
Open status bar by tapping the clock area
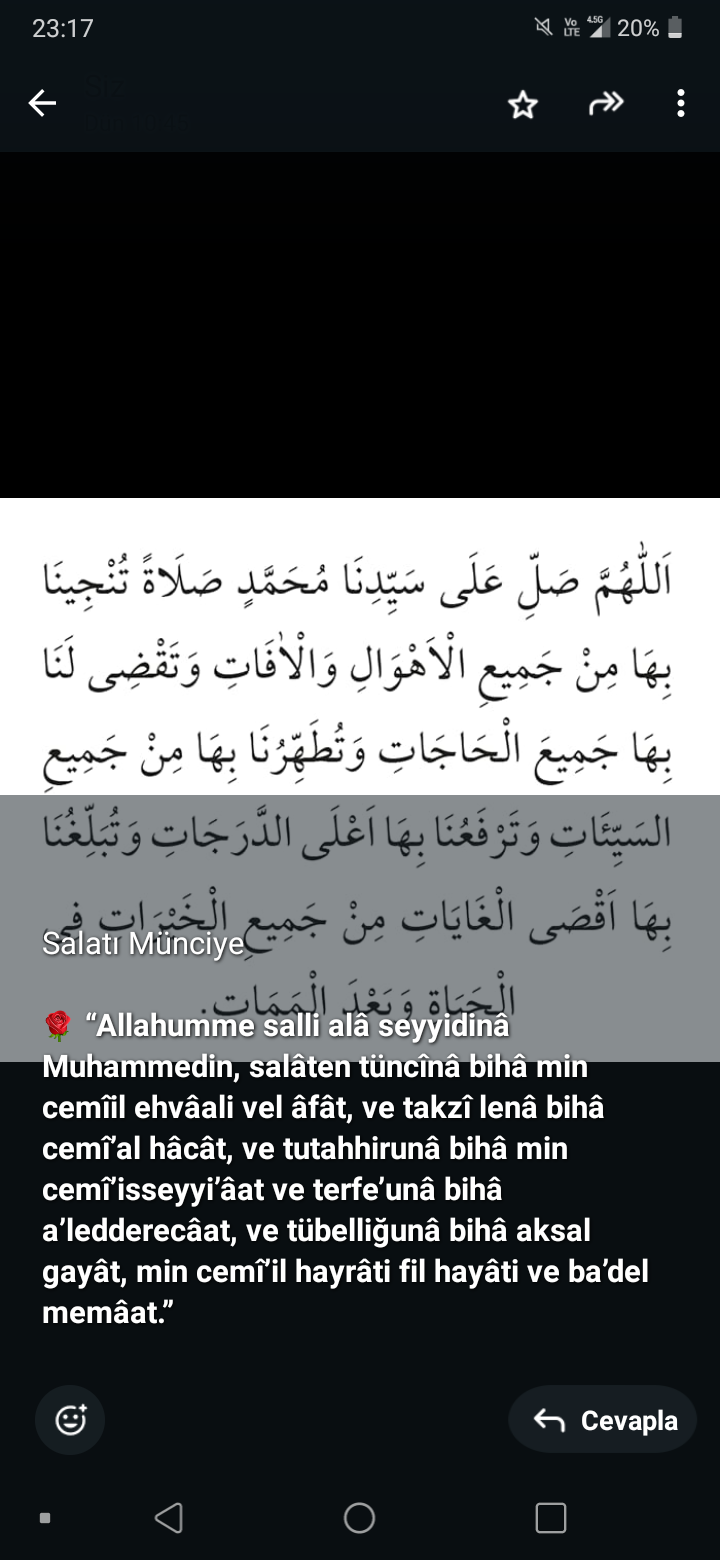60,28
